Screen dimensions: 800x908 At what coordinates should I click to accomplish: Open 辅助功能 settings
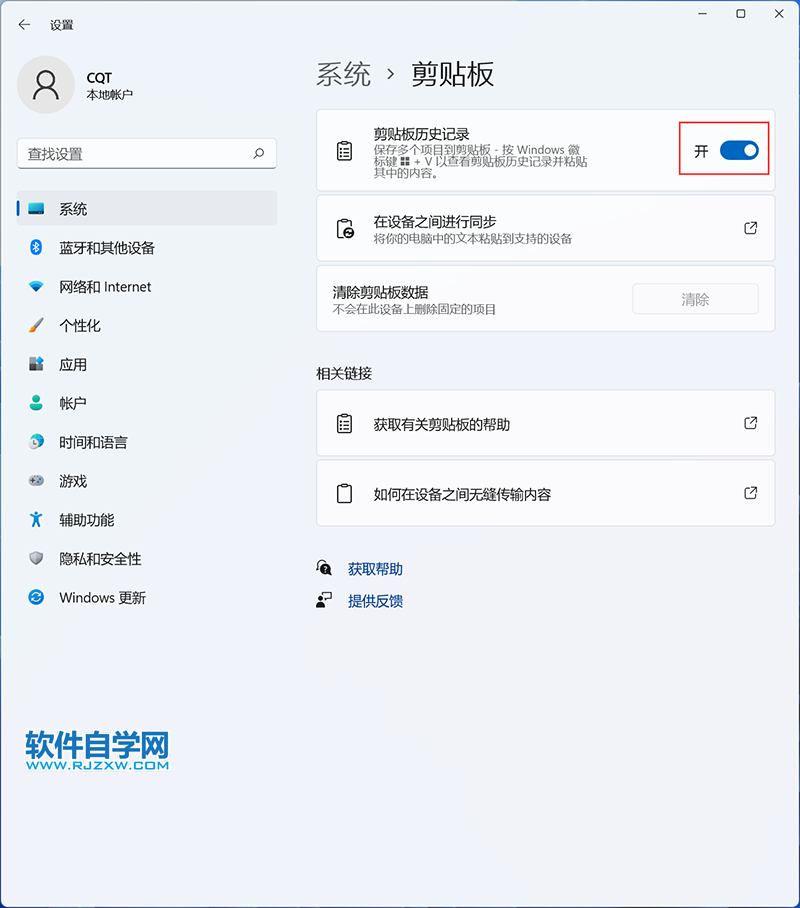pos(86,520)
